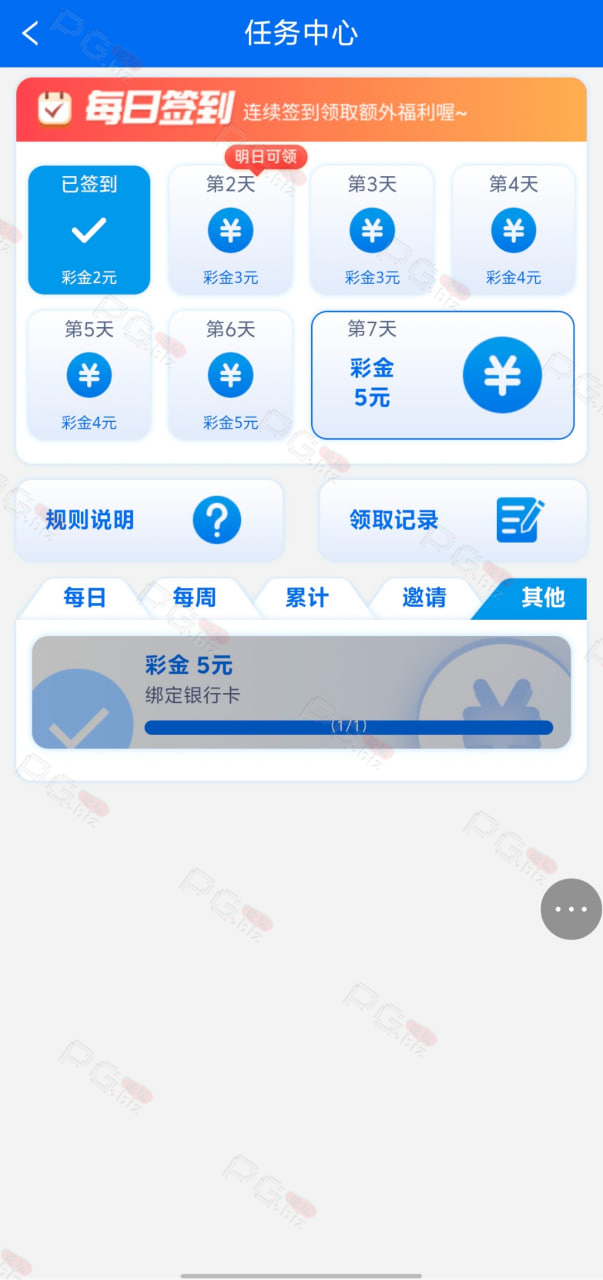Tap the 第6天 sign-in reward card
This screenshot has width=603, height=1280.
click(231, 375)
